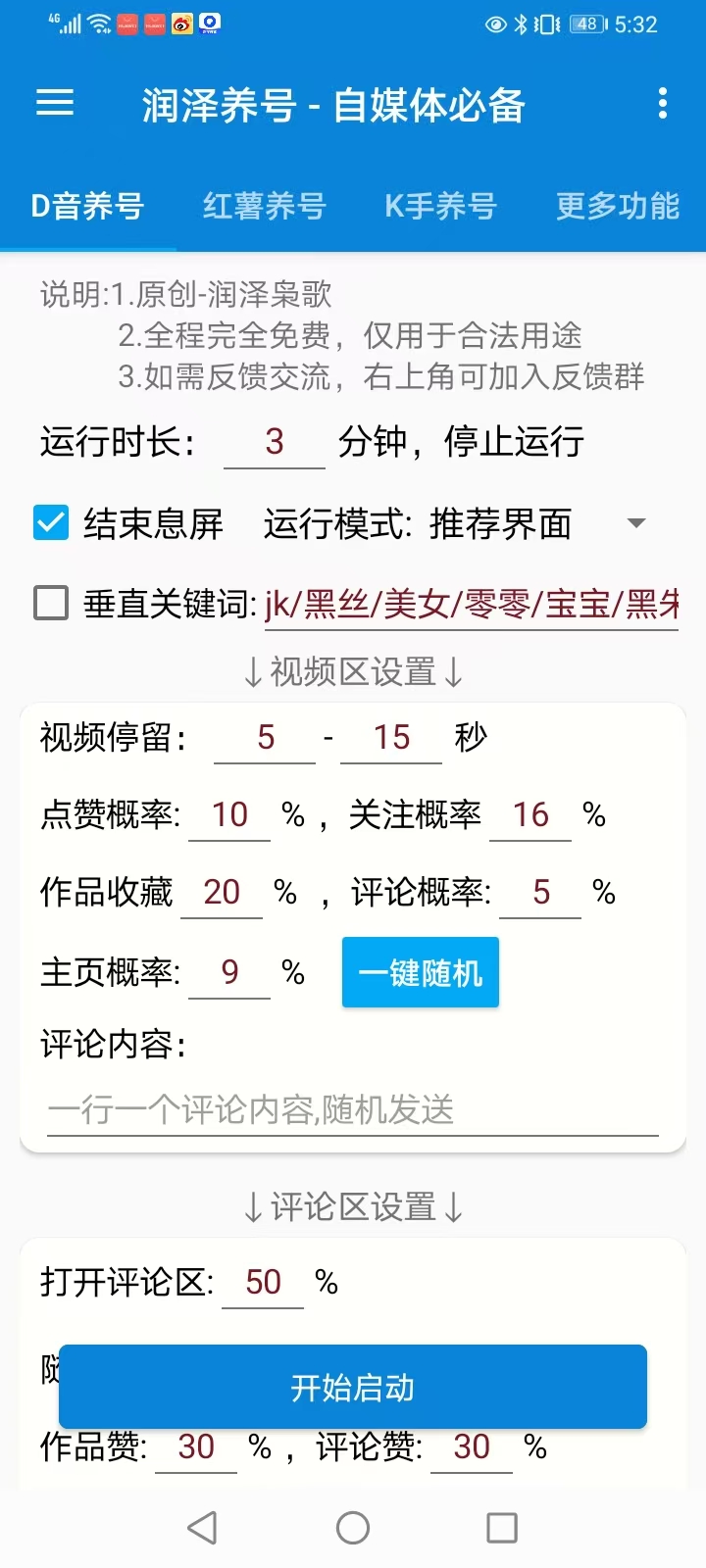The image size is (706, 1568).
Task: Change the 点赞概率 percentage field
Action: click(x=229, y=815)
